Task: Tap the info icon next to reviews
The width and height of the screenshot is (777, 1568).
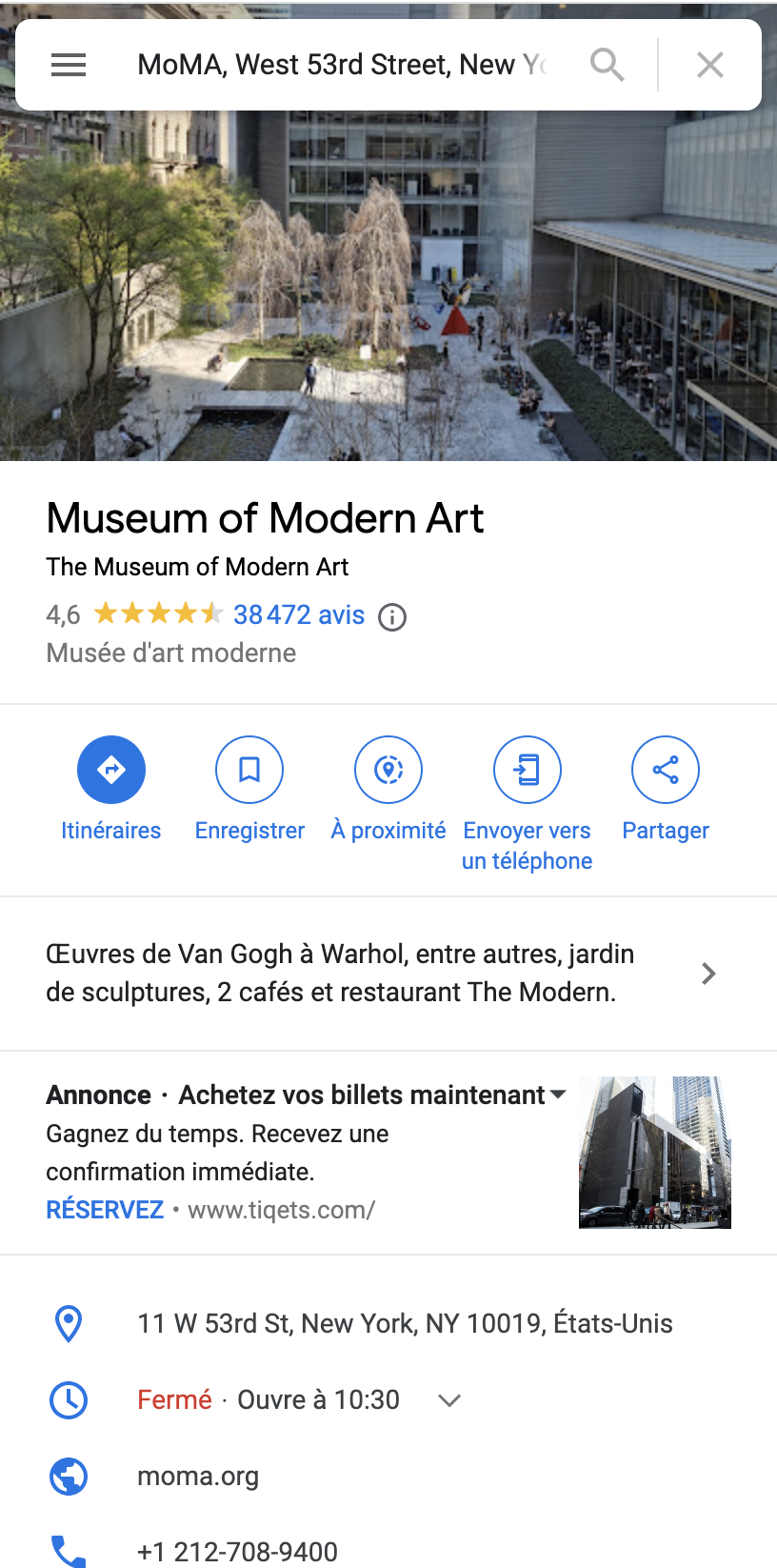Action: (x=392, y=617)
